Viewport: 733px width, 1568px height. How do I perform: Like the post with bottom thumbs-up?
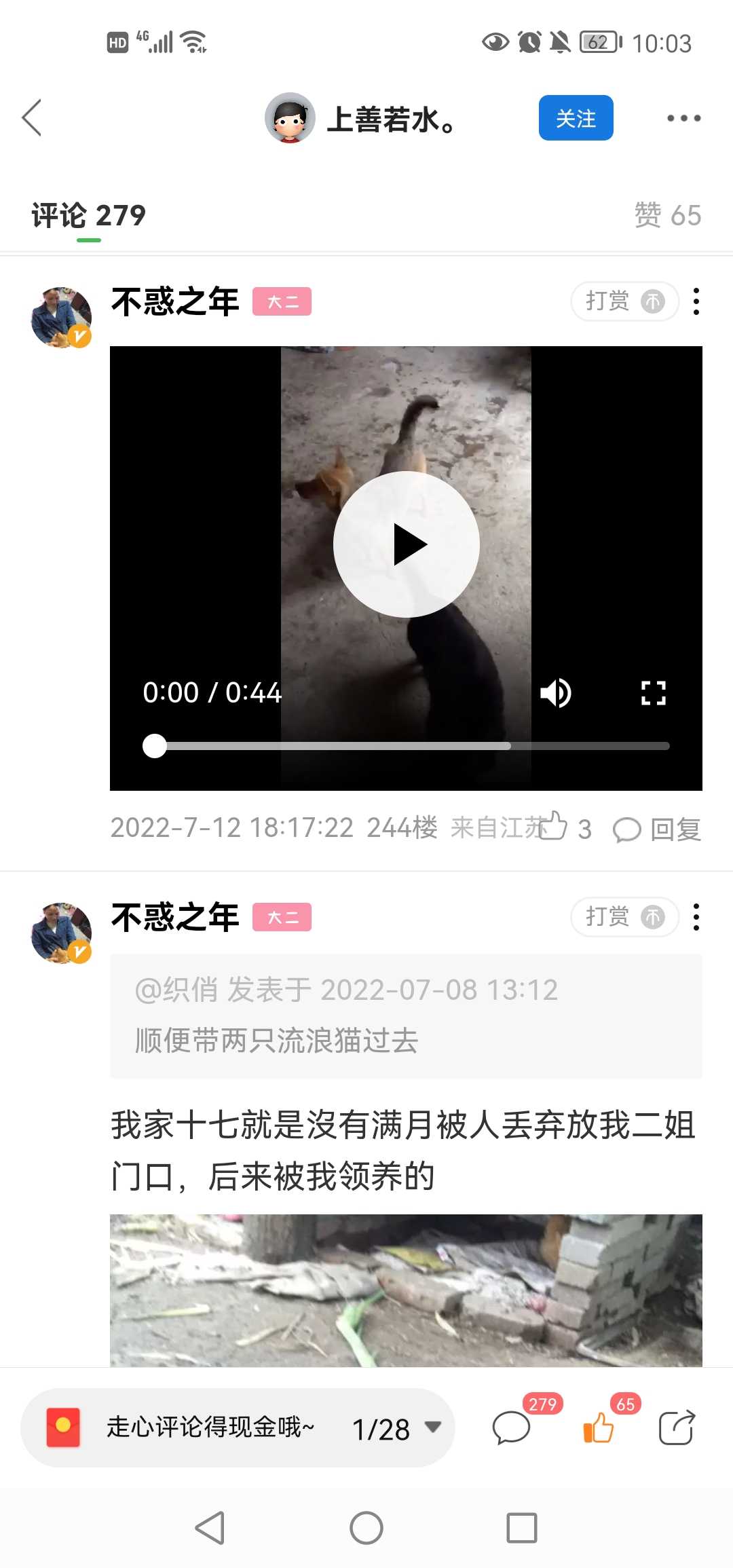599,1426
